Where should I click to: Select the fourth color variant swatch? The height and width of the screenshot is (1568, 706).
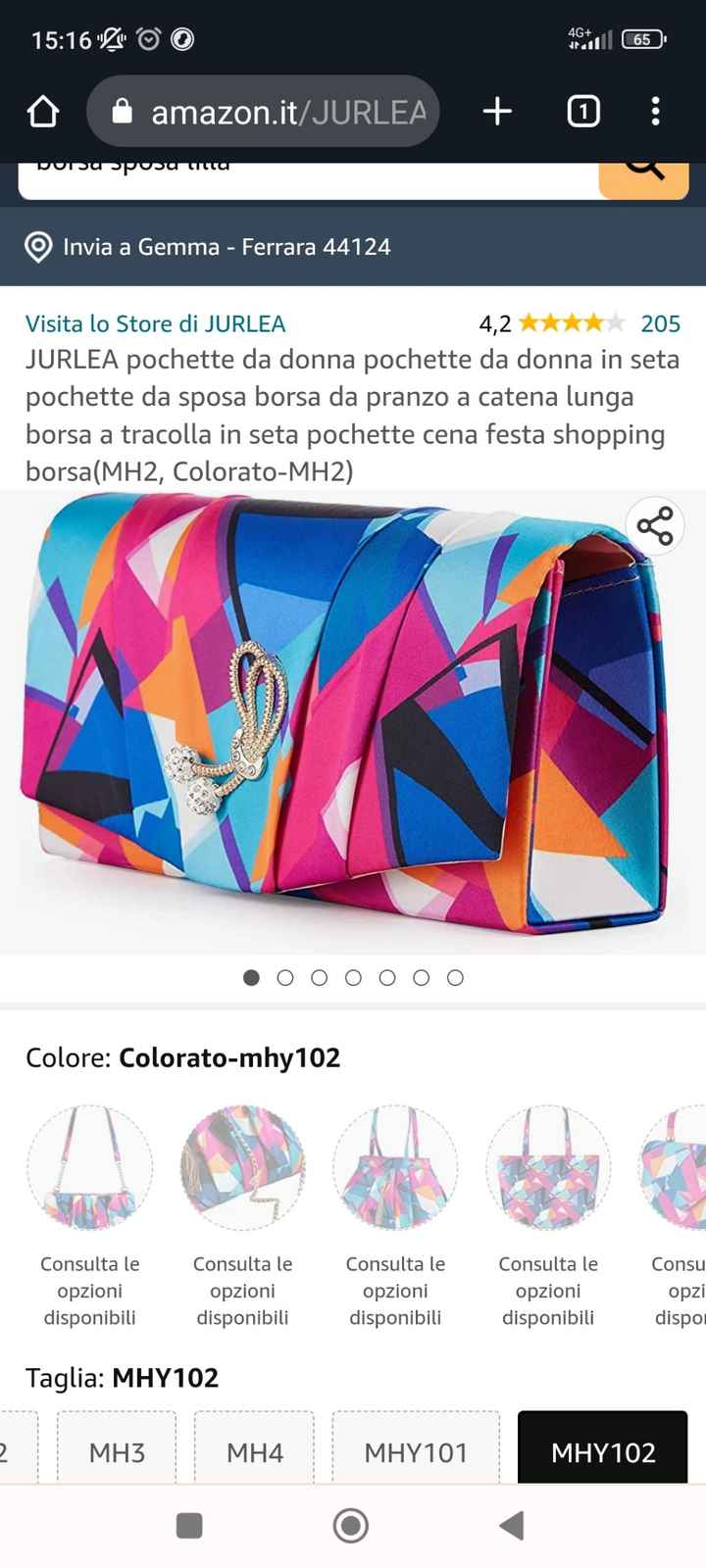(548, 1168)
